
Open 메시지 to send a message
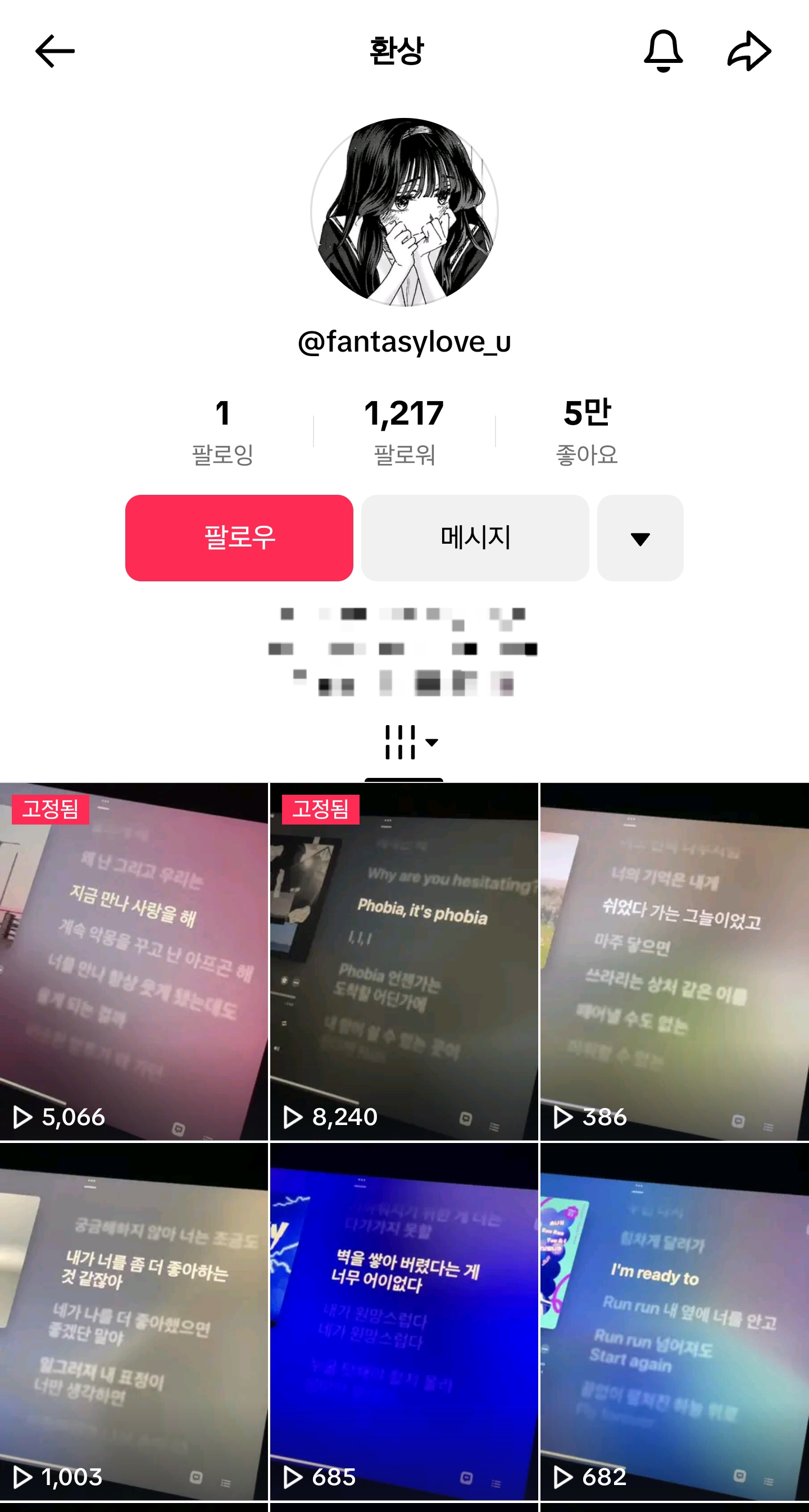coord(474,538)
